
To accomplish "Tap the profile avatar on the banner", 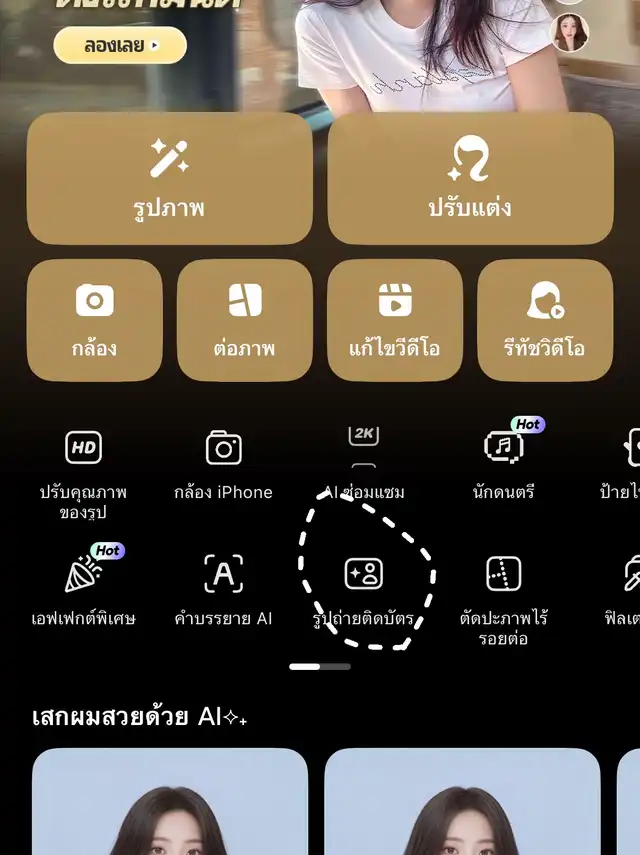I will tap(570, 33).
